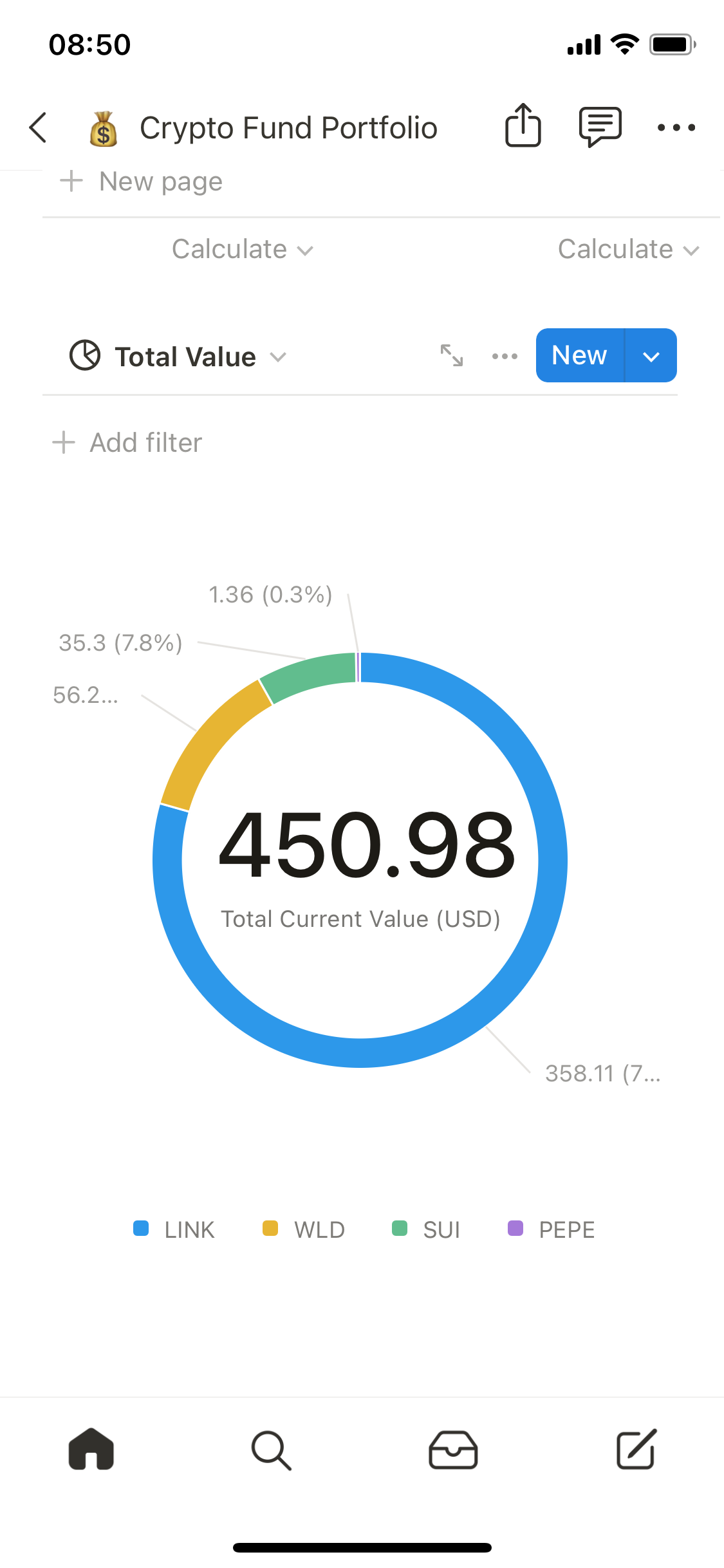
Task: Click the New button
Action: tap(579, 355)
